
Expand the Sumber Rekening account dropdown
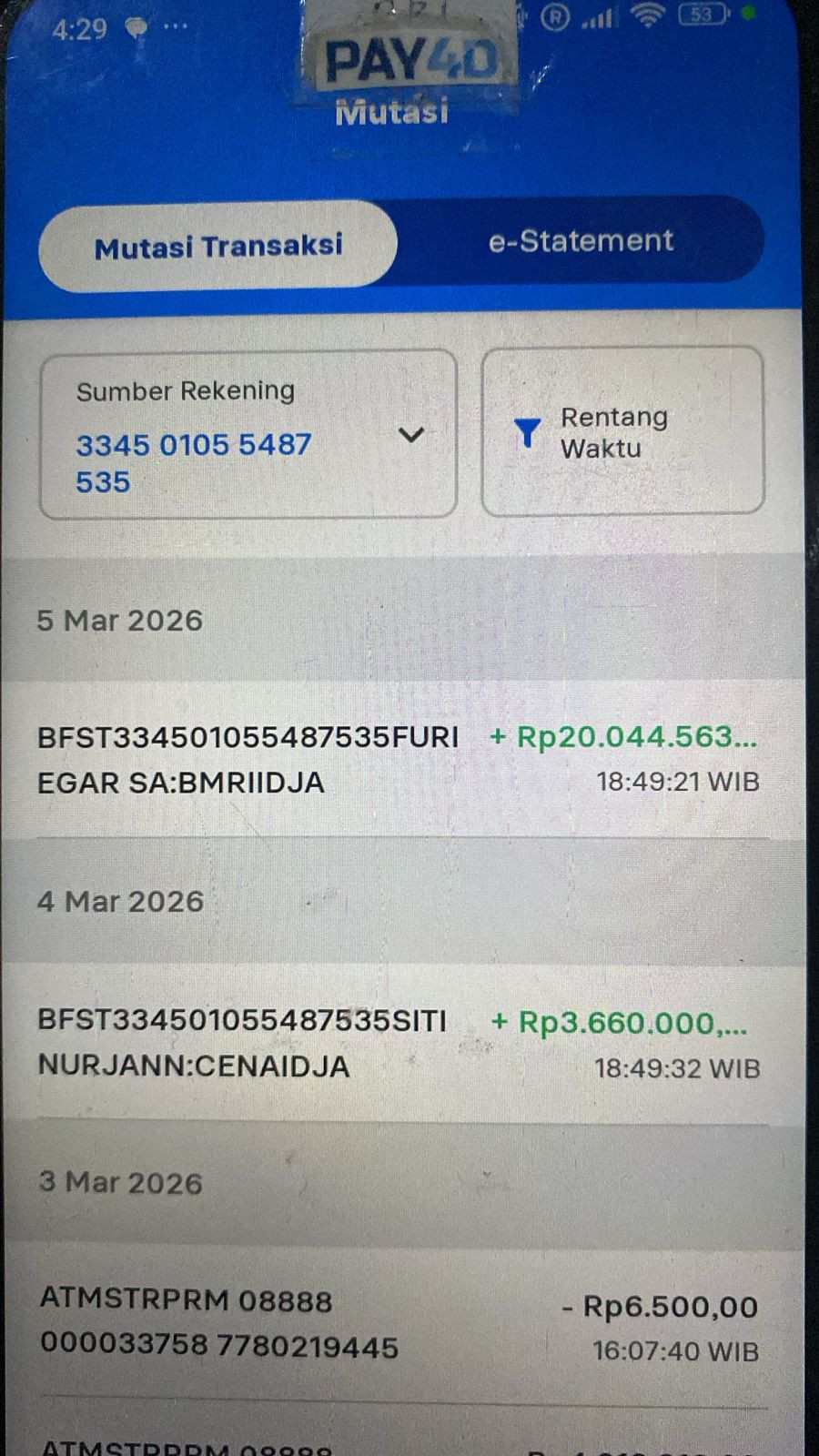[248, 435]
